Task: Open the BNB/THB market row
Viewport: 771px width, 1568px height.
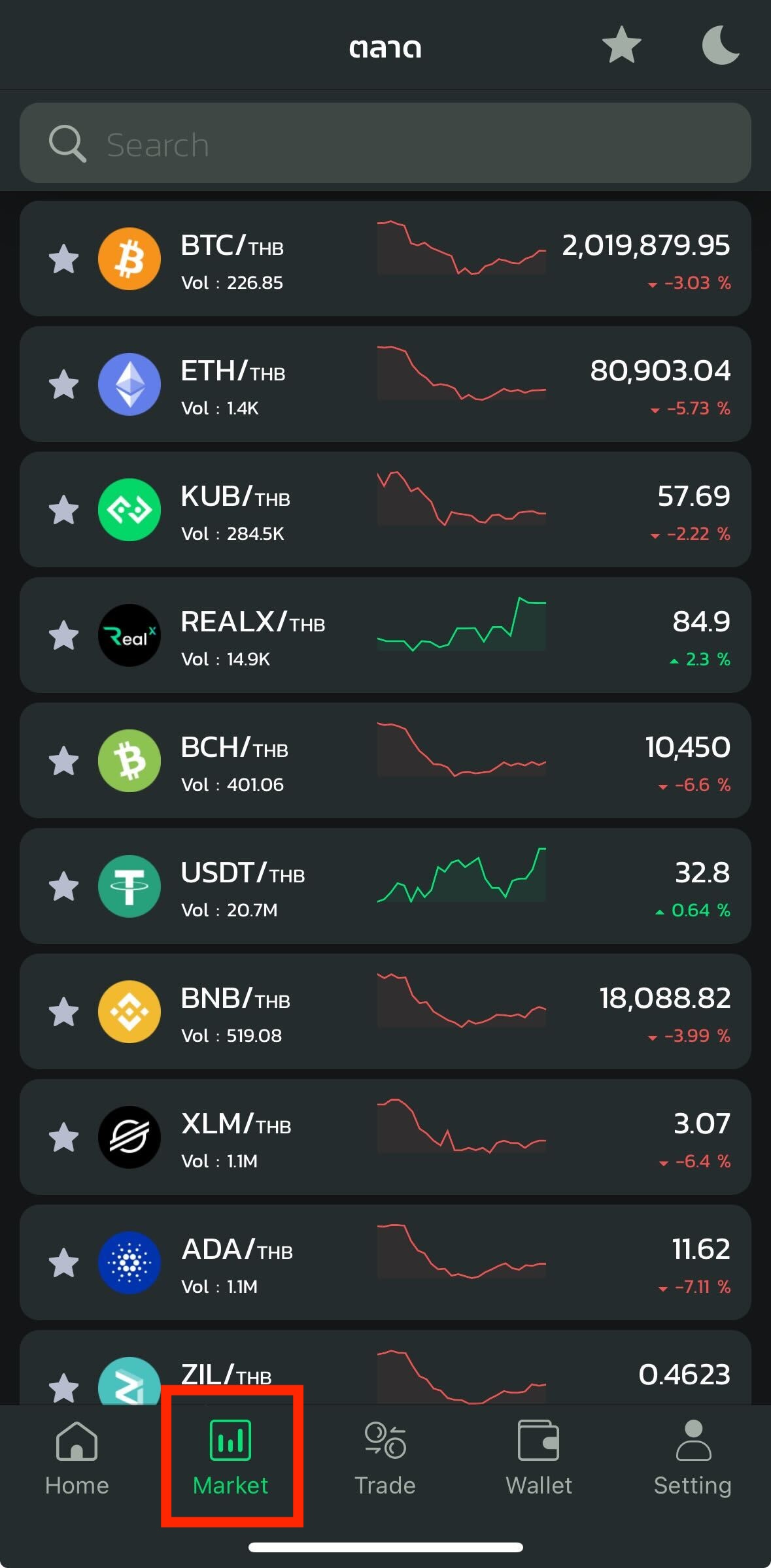Action: (385, 1012)
